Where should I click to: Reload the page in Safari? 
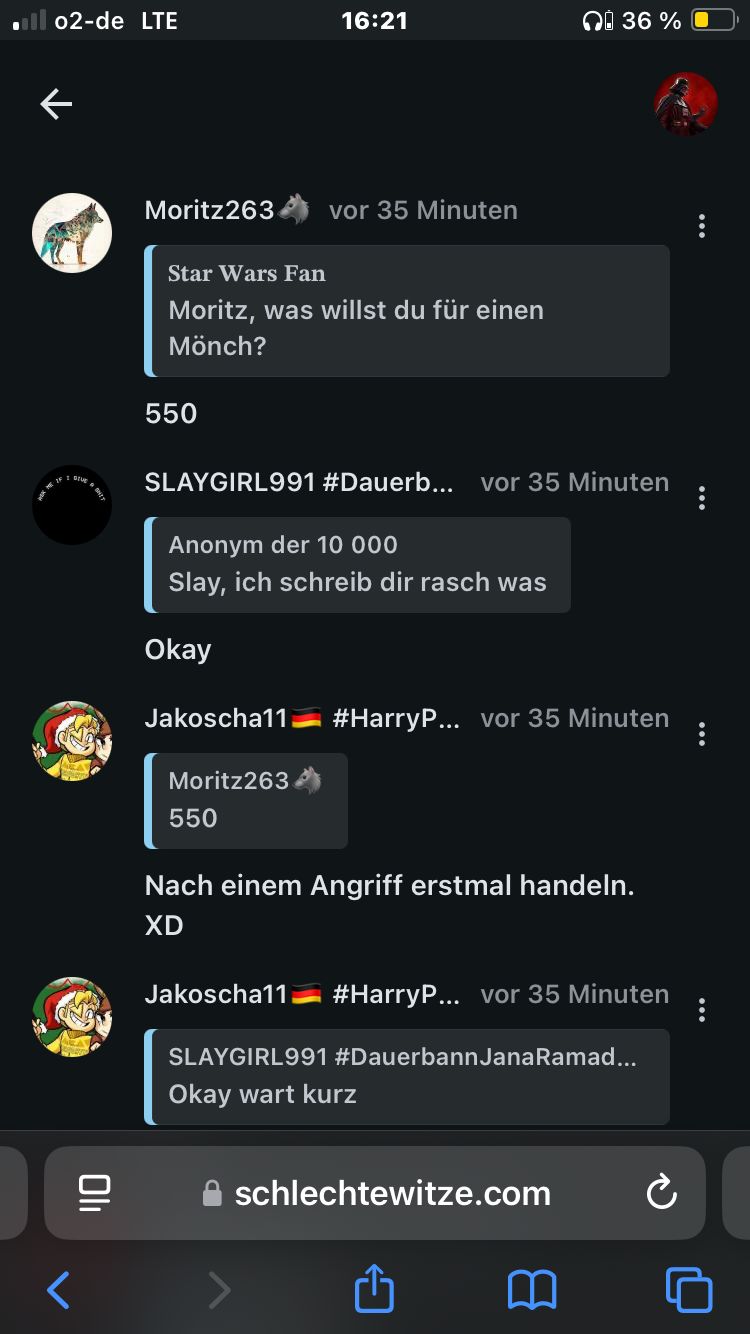[661, 1192]
